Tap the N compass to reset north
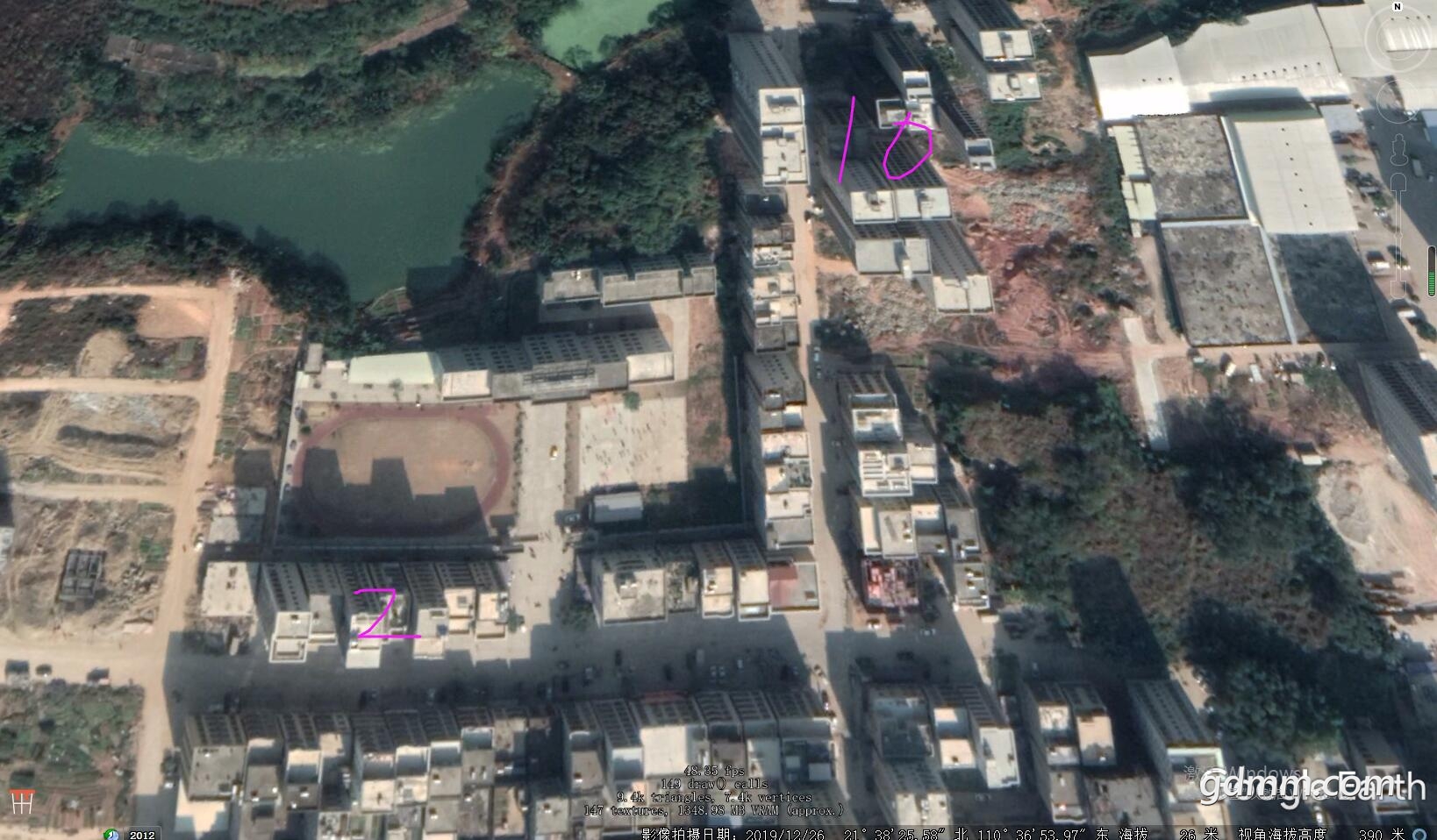This screenshot has width=1437, height=840. click(x=1398, y=7)
